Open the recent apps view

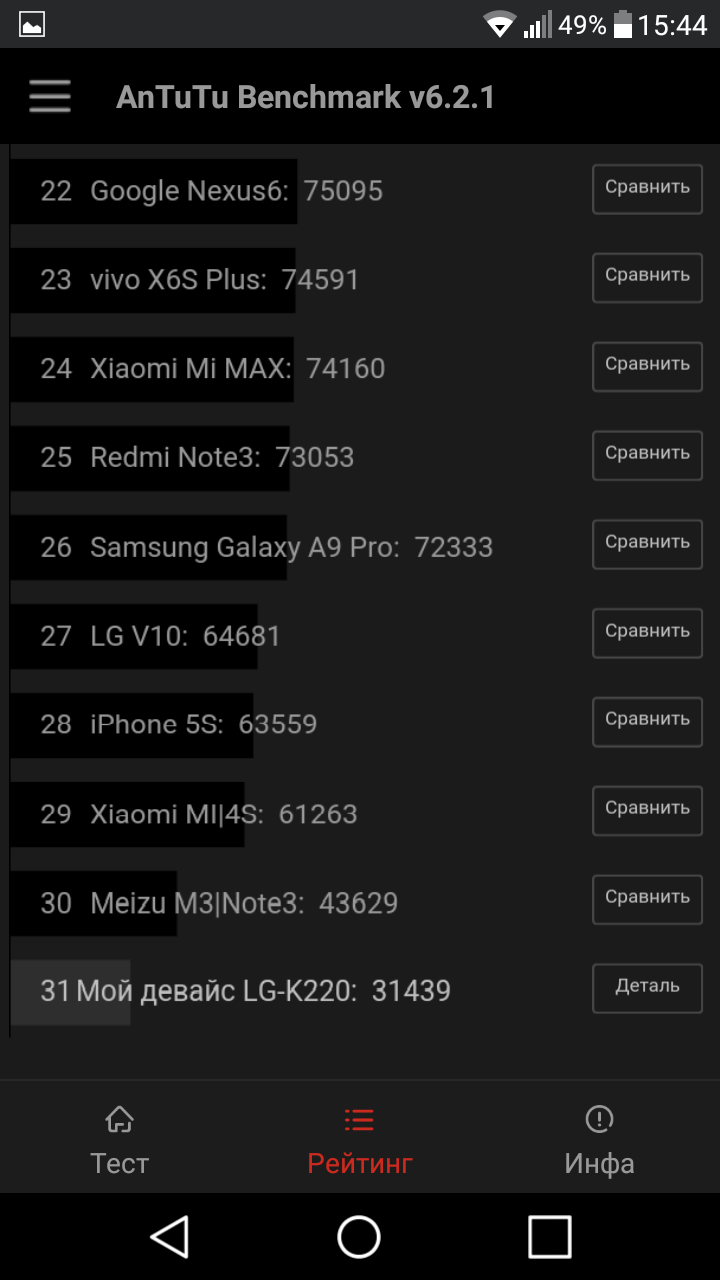549,1237
